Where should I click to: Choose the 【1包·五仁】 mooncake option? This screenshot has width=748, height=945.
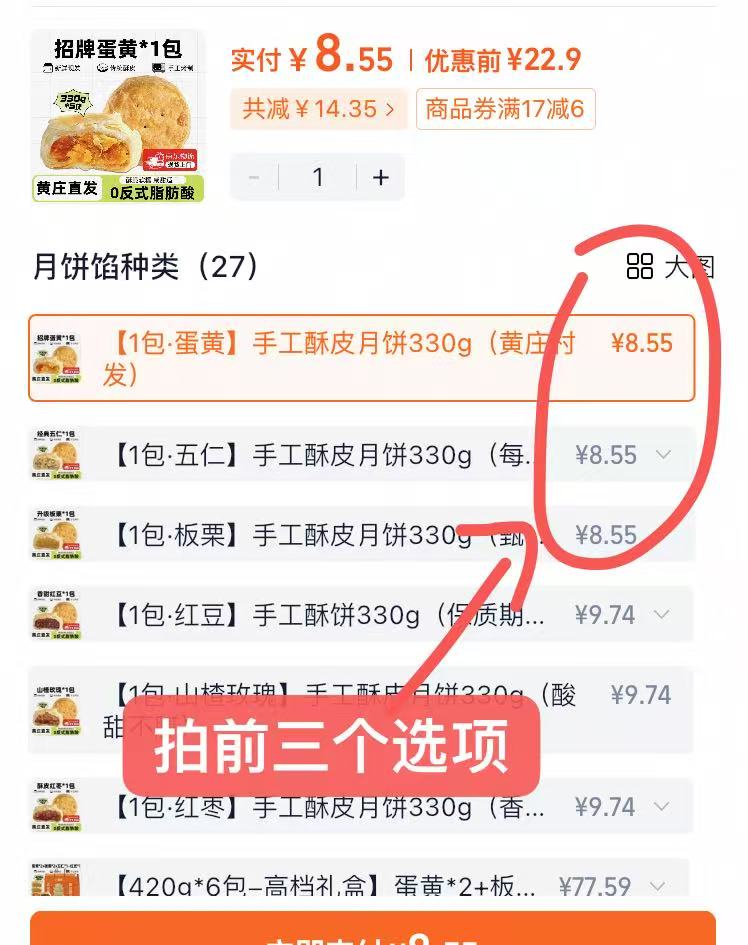click(x=330, y=455)
